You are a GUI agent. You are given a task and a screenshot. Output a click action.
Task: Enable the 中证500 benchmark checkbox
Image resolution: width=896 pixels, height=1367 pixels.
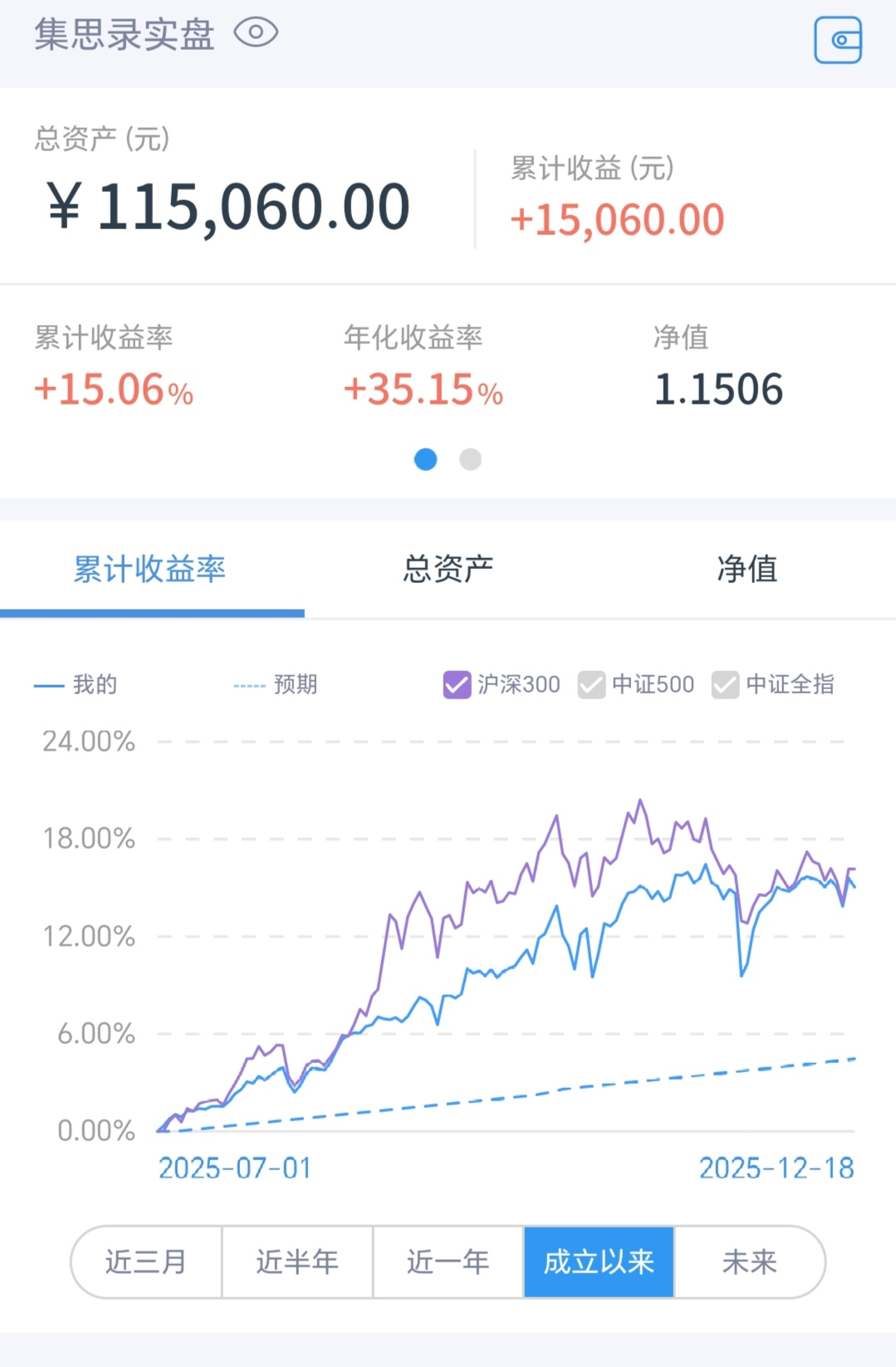click(x=591, y=685)
